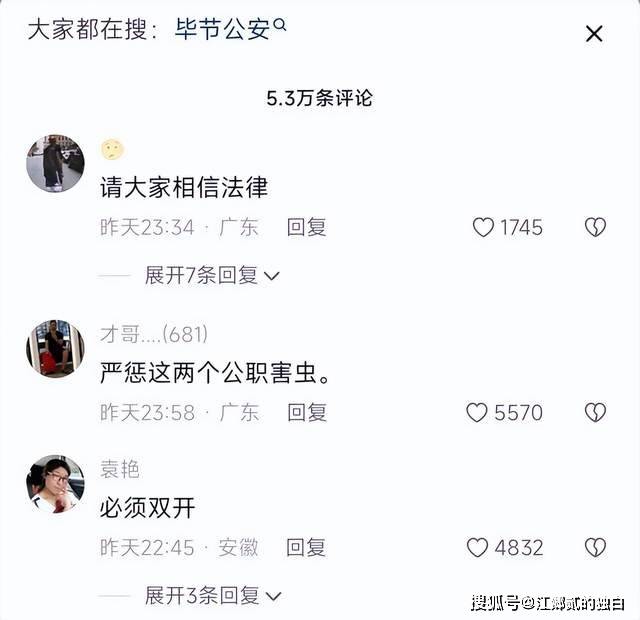The height and width of the screenshot is (620, 640).
Task: Expand 3 replies under 袁艳's comment
Action: [x=212, y=595]
